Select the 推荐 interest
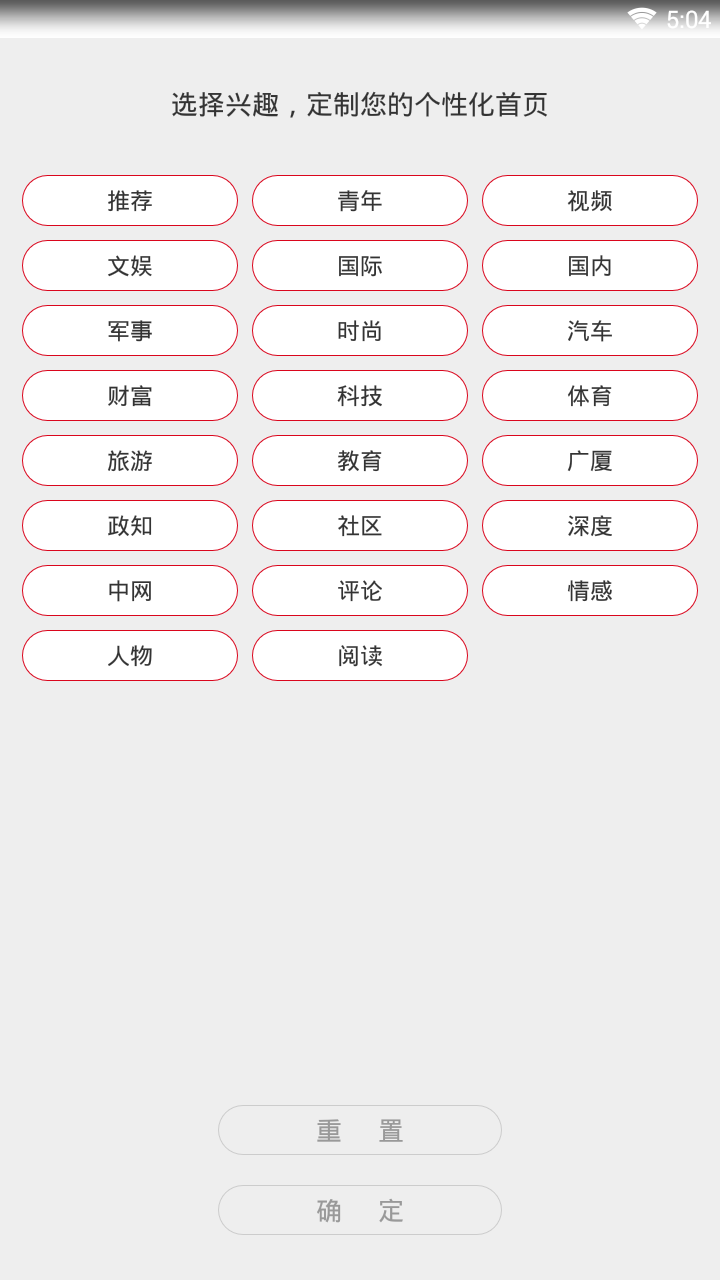The width and height of the screenshot is (720, 1280). tap(129, 200)
